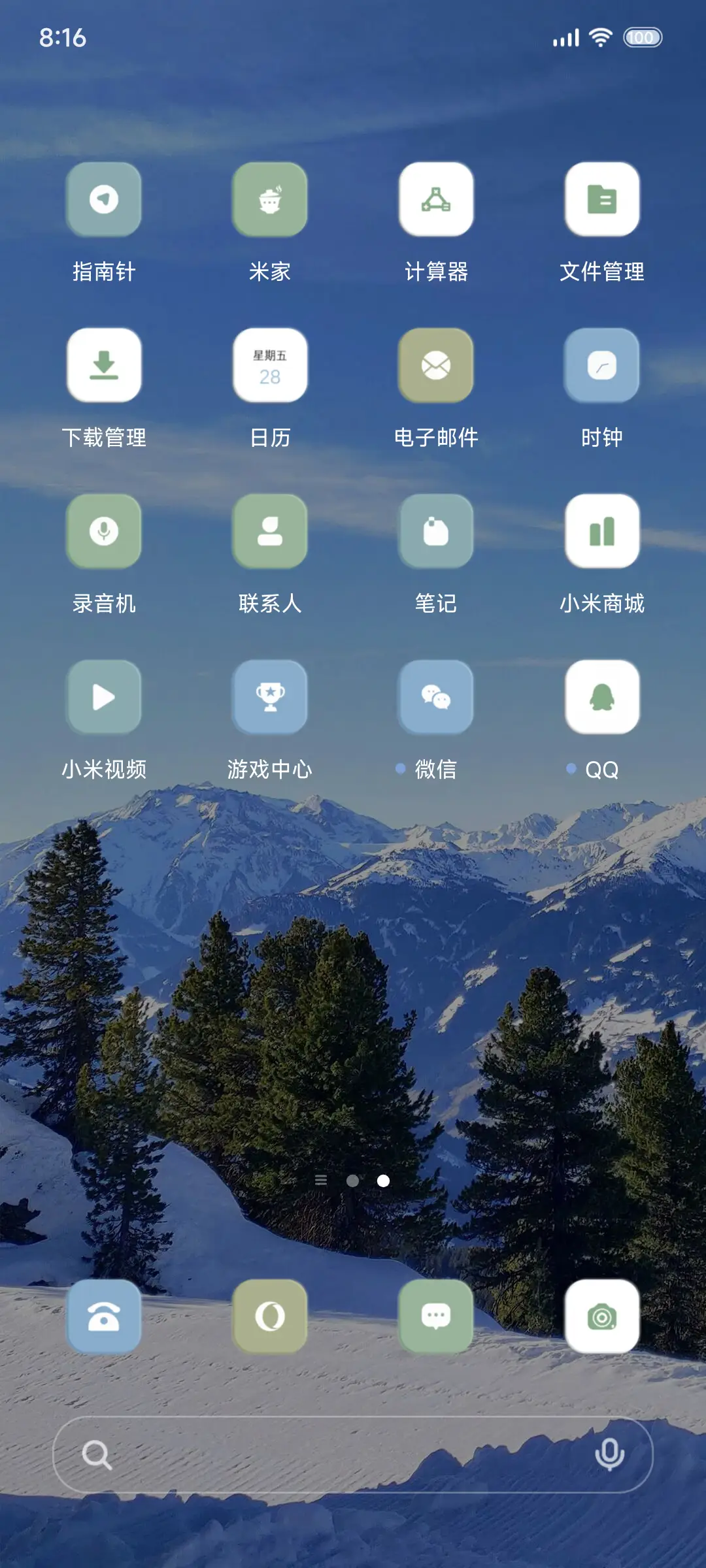706x1568 pixels.
Task: Open the 录音机 voice recorder
Action: point(105,531)
